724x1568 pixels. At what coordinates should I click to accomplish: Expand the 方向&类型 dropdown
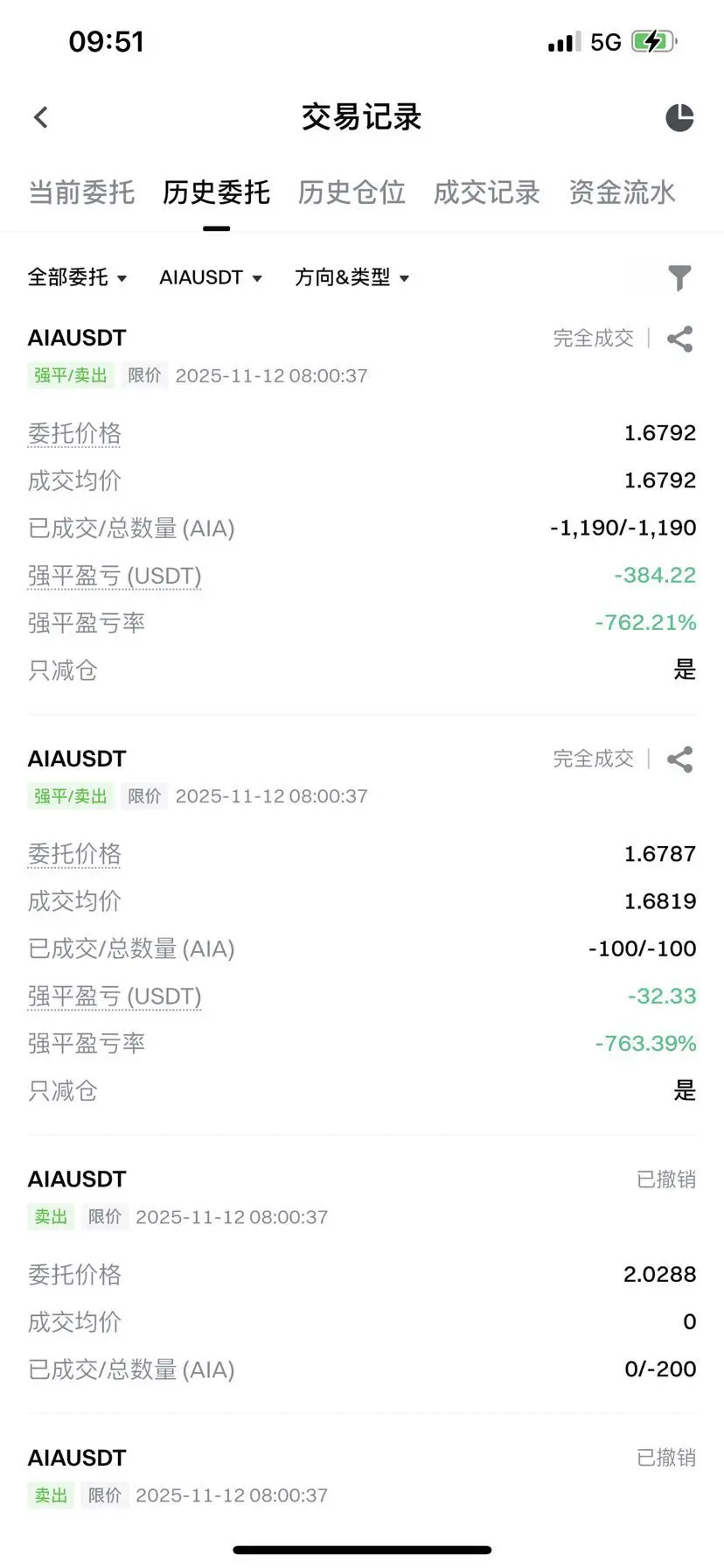352,277
